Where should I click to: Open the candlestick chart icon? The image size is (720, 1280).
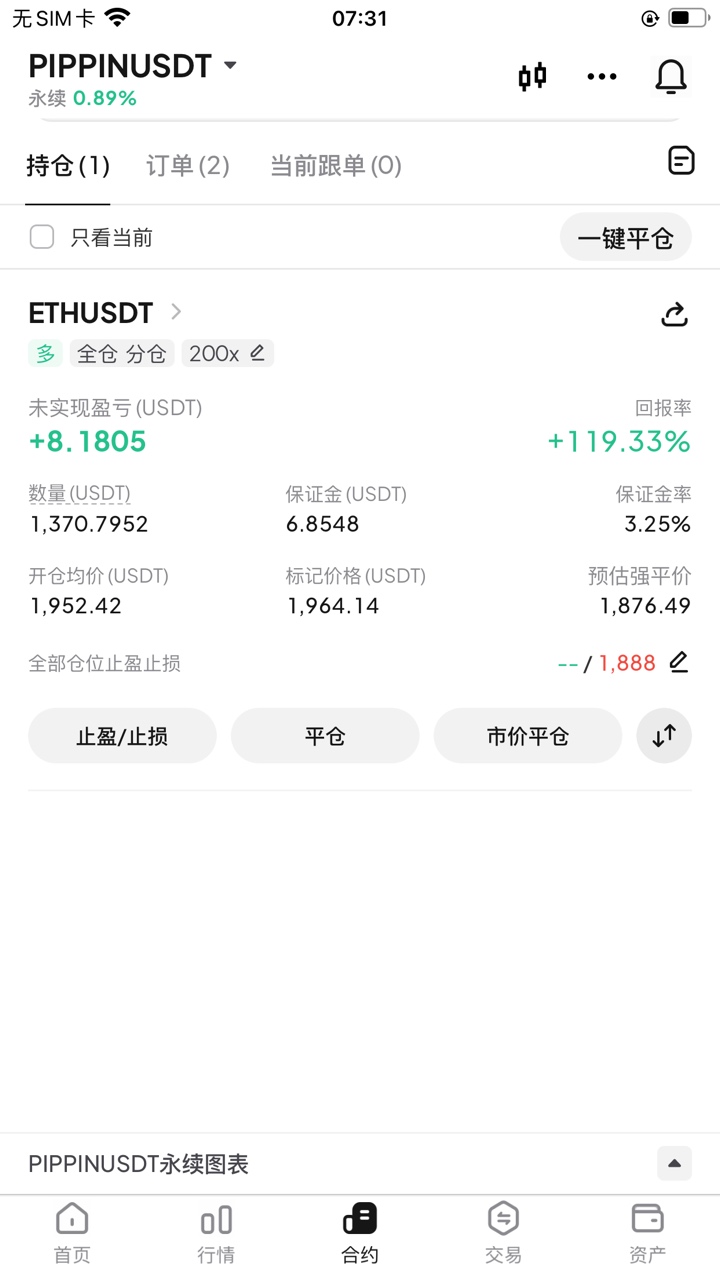[533, 77]
